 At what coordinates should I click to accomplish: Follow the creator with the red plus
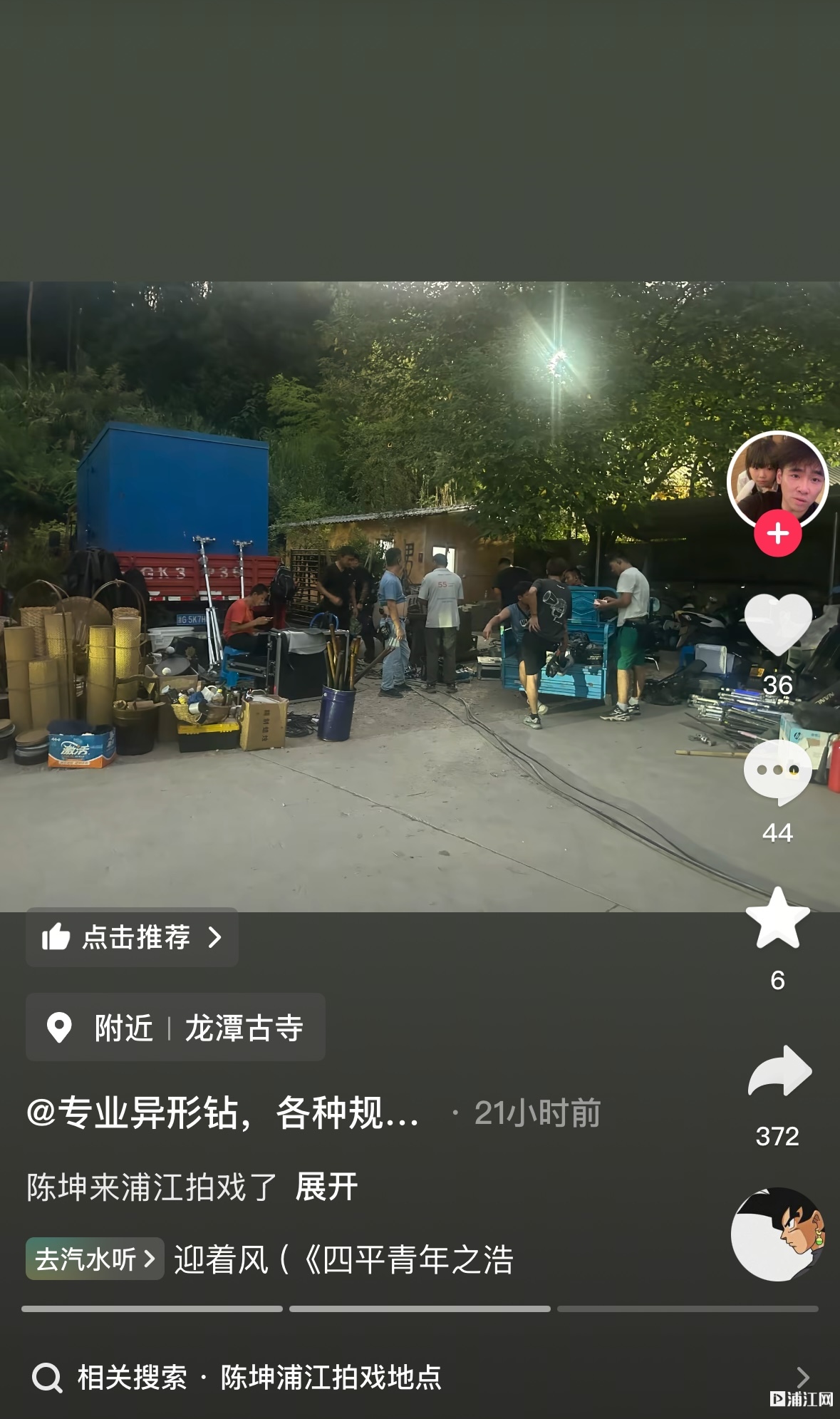pyautogui.click(x=777, y=533)
